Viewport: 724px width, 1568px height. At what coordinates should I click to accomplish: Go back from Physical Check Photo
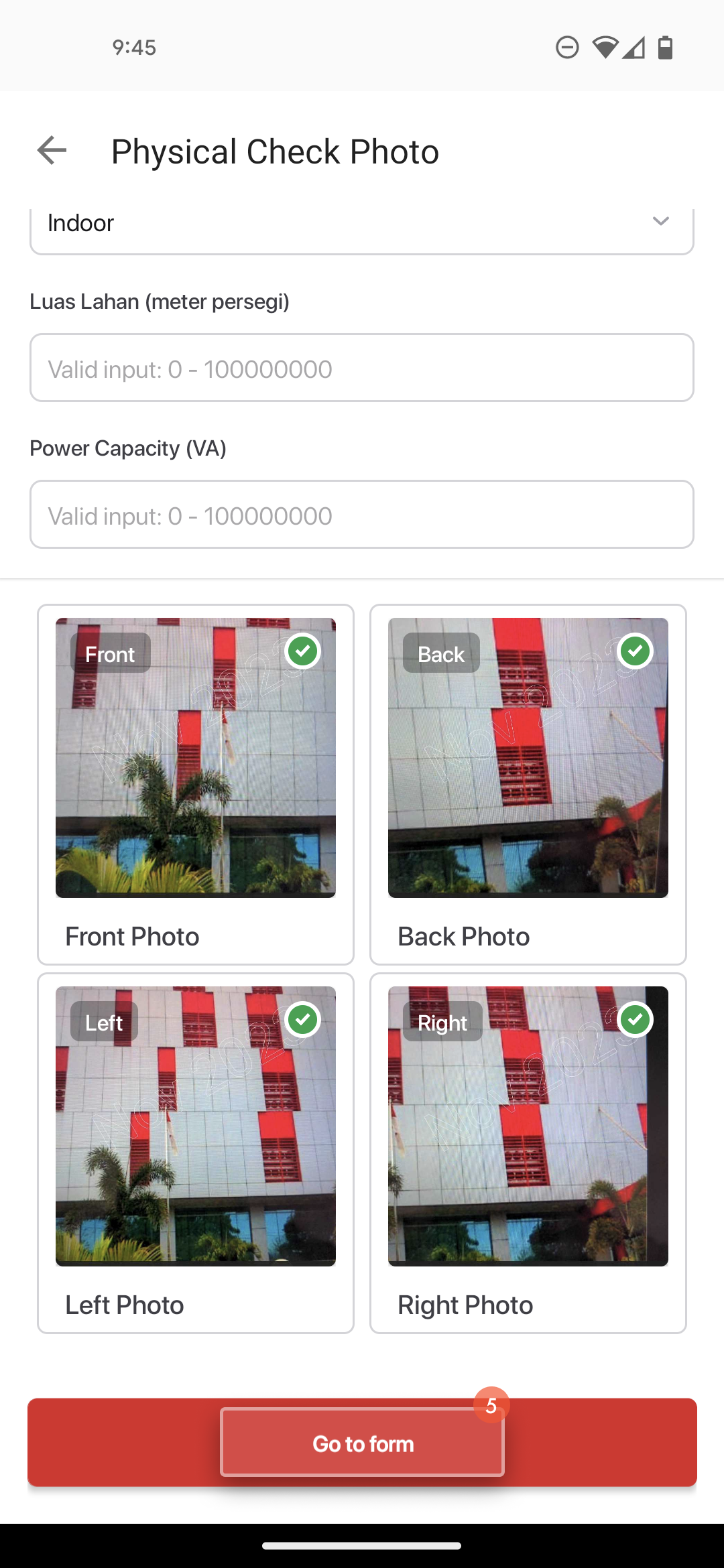[x=52, y=150]
